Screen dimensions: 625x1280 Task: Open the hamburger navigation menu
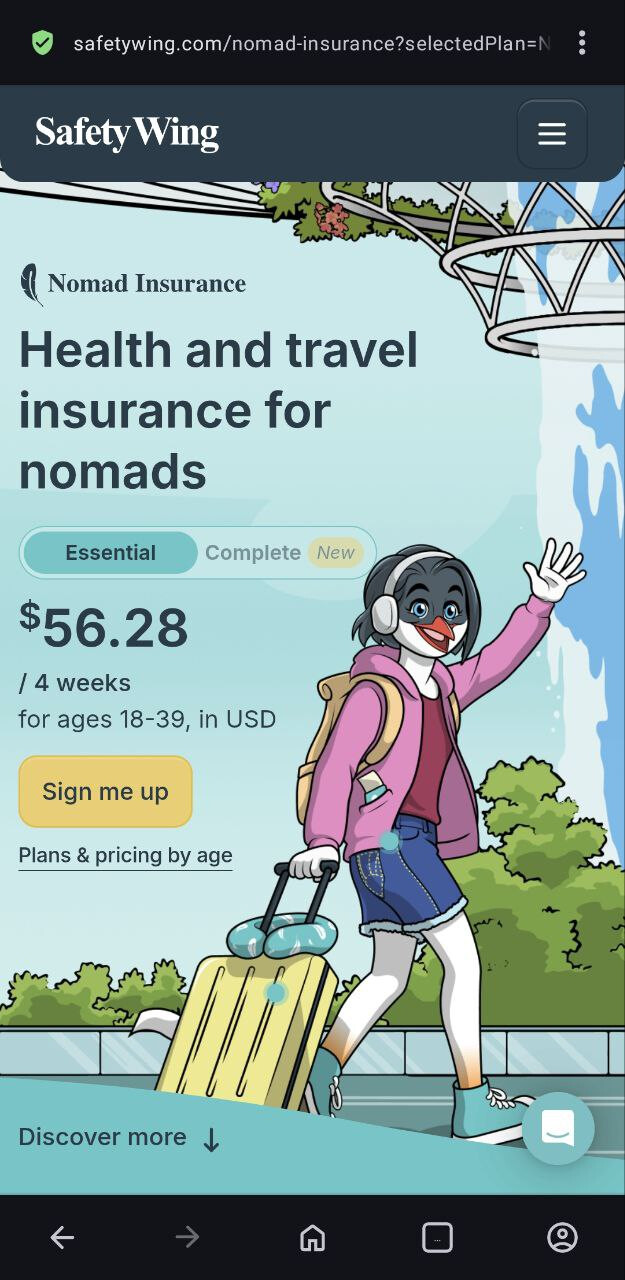551,134
